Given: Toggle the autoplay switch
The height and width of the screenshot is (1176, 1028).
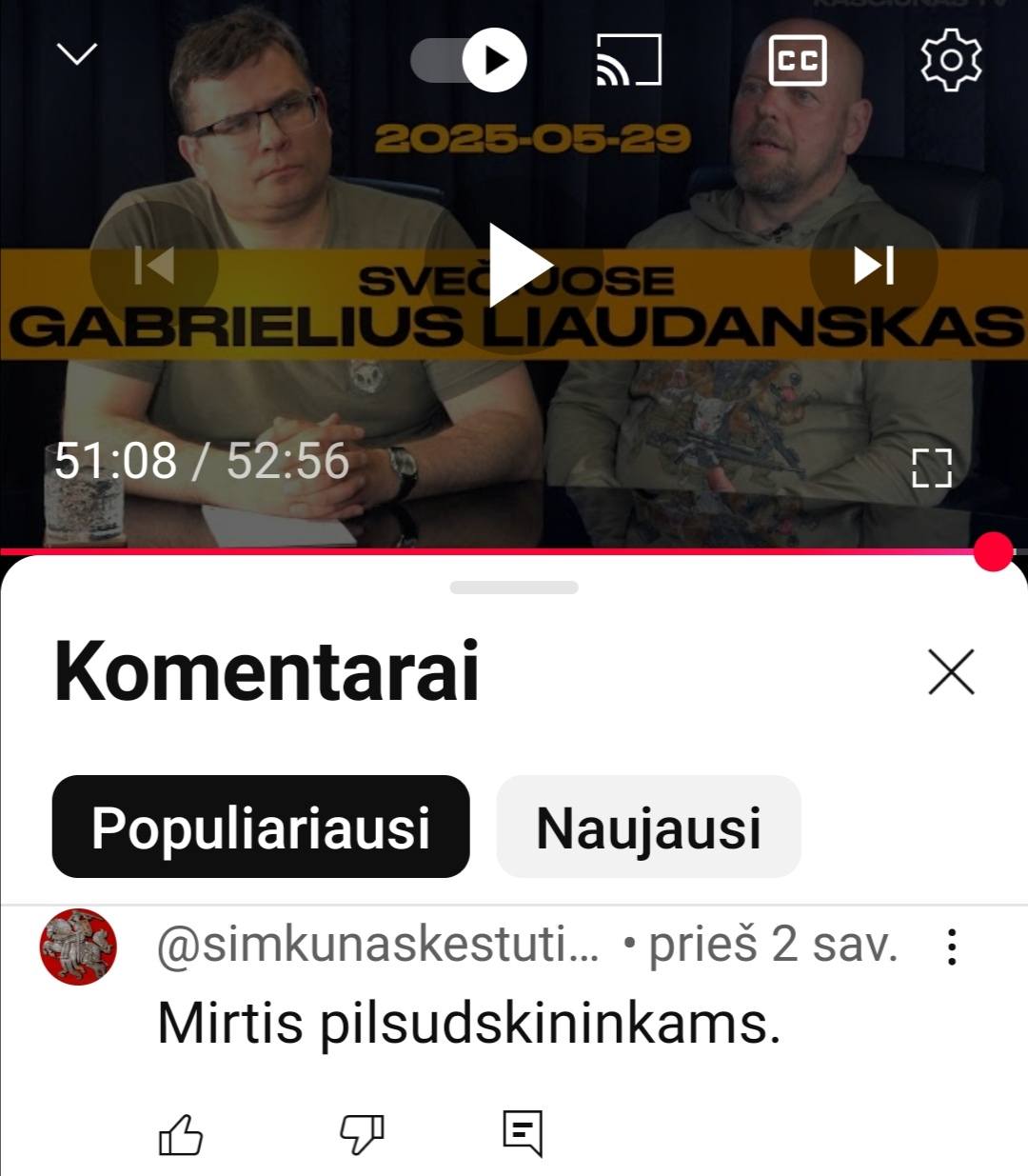Looking at the screenshot, I should [468, 60].
